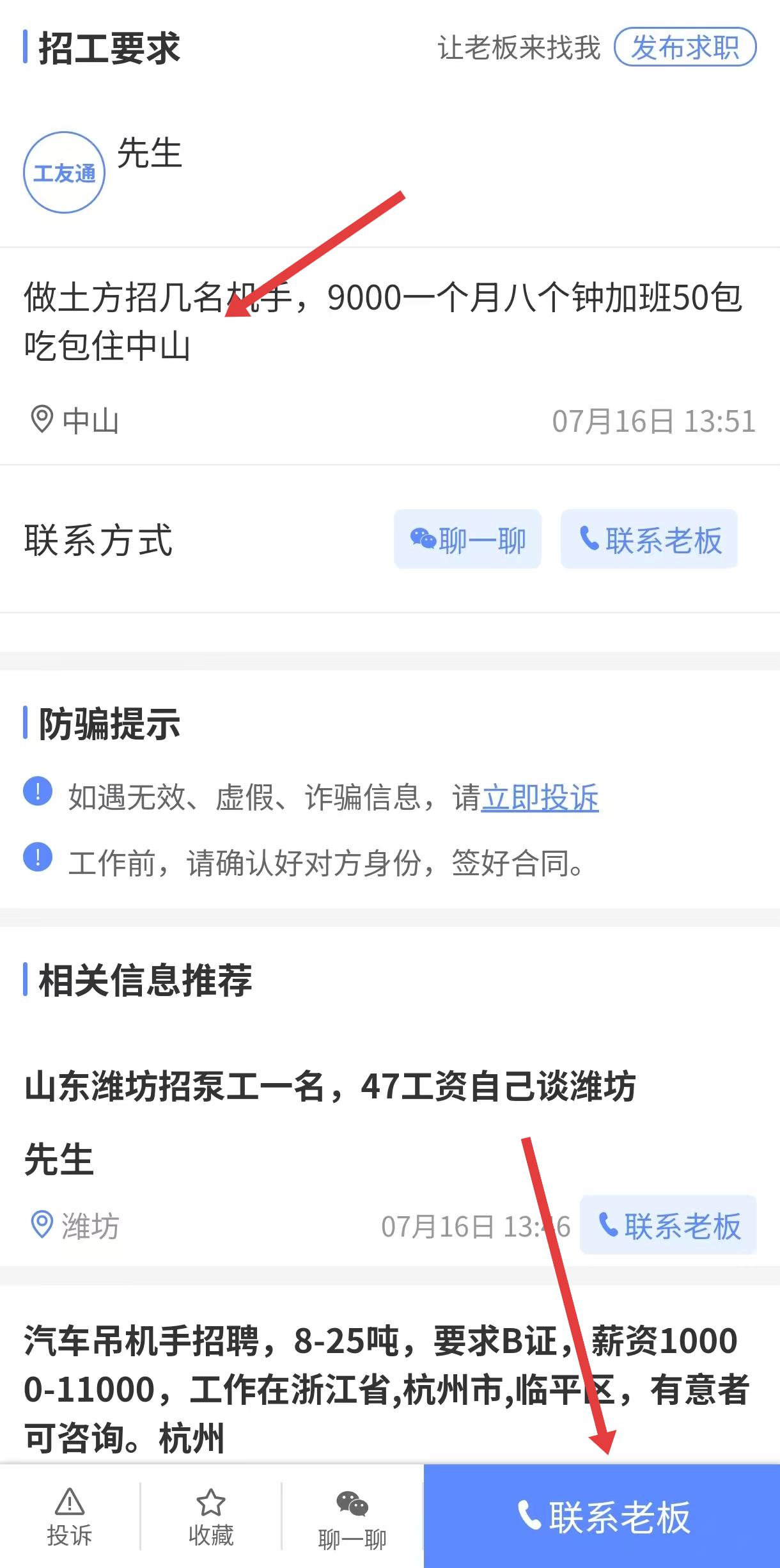This screenshot has width=780, height=1568.
Task: Contact the boss of the 潍坊 job
Action: (668, 1225)
